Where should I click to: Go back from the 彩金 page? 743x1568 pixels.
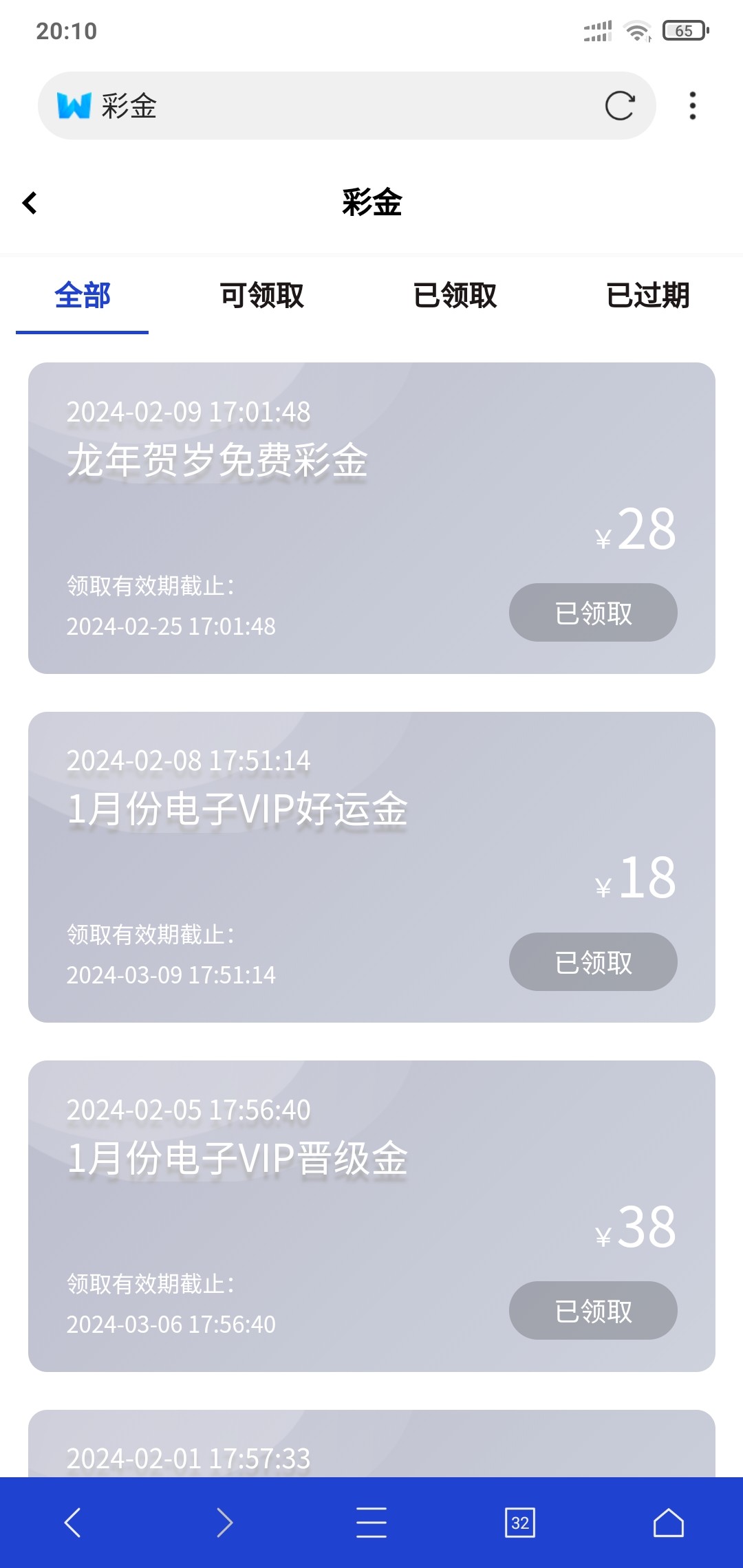point(30,203)
